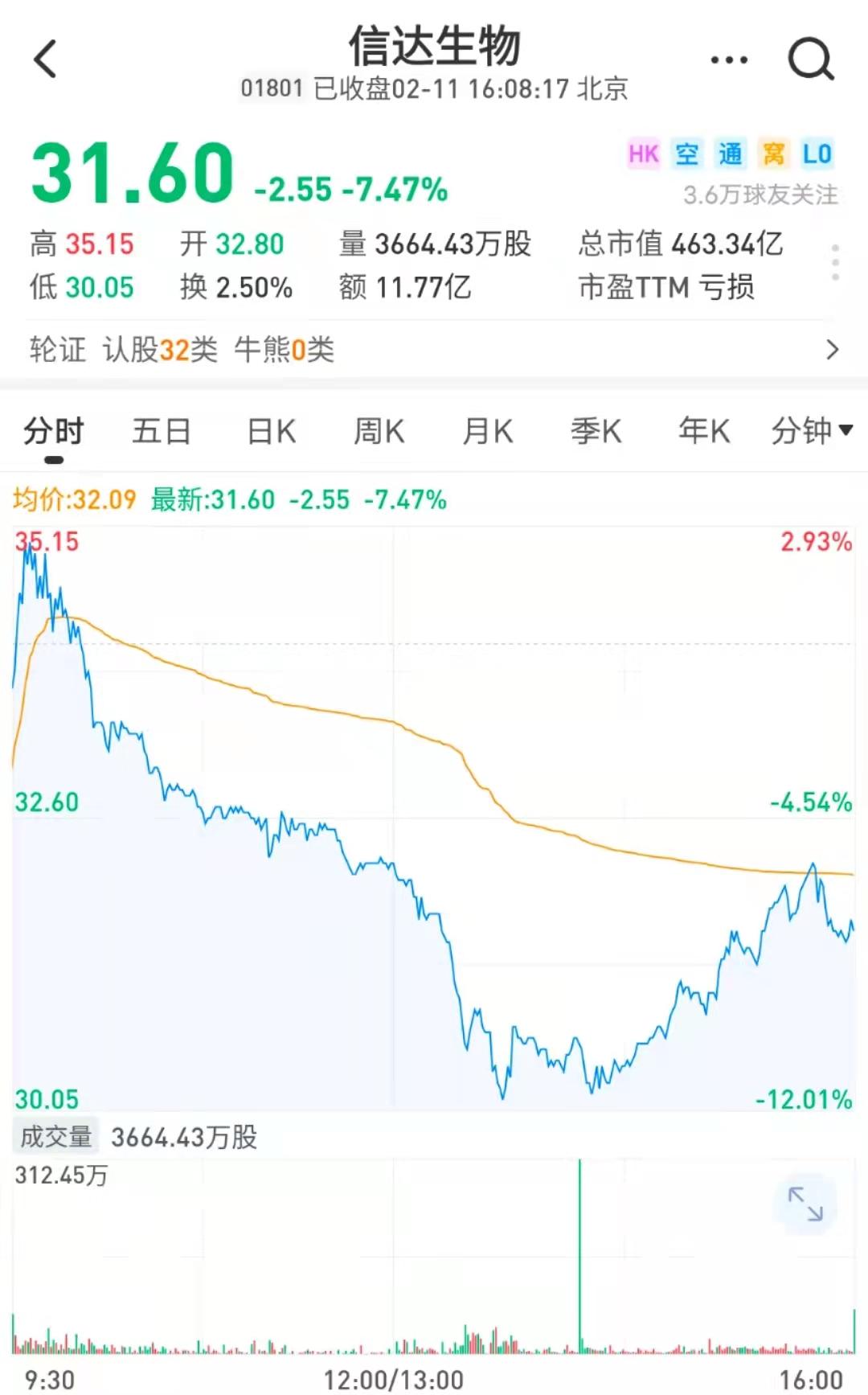Switch to the 五日 chart tab

[162, 432]
